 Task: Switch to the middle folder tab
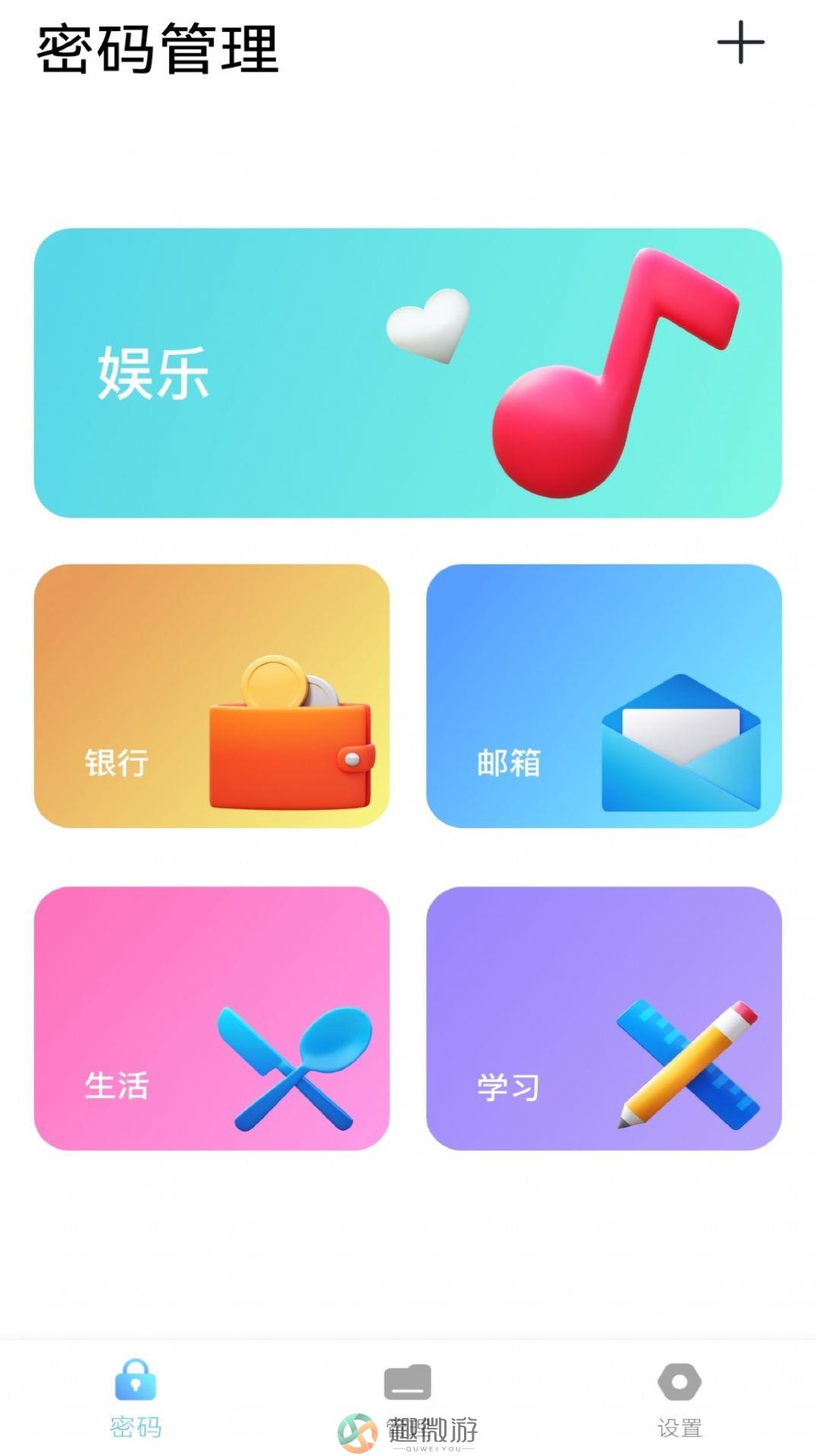click(408, 1400)
